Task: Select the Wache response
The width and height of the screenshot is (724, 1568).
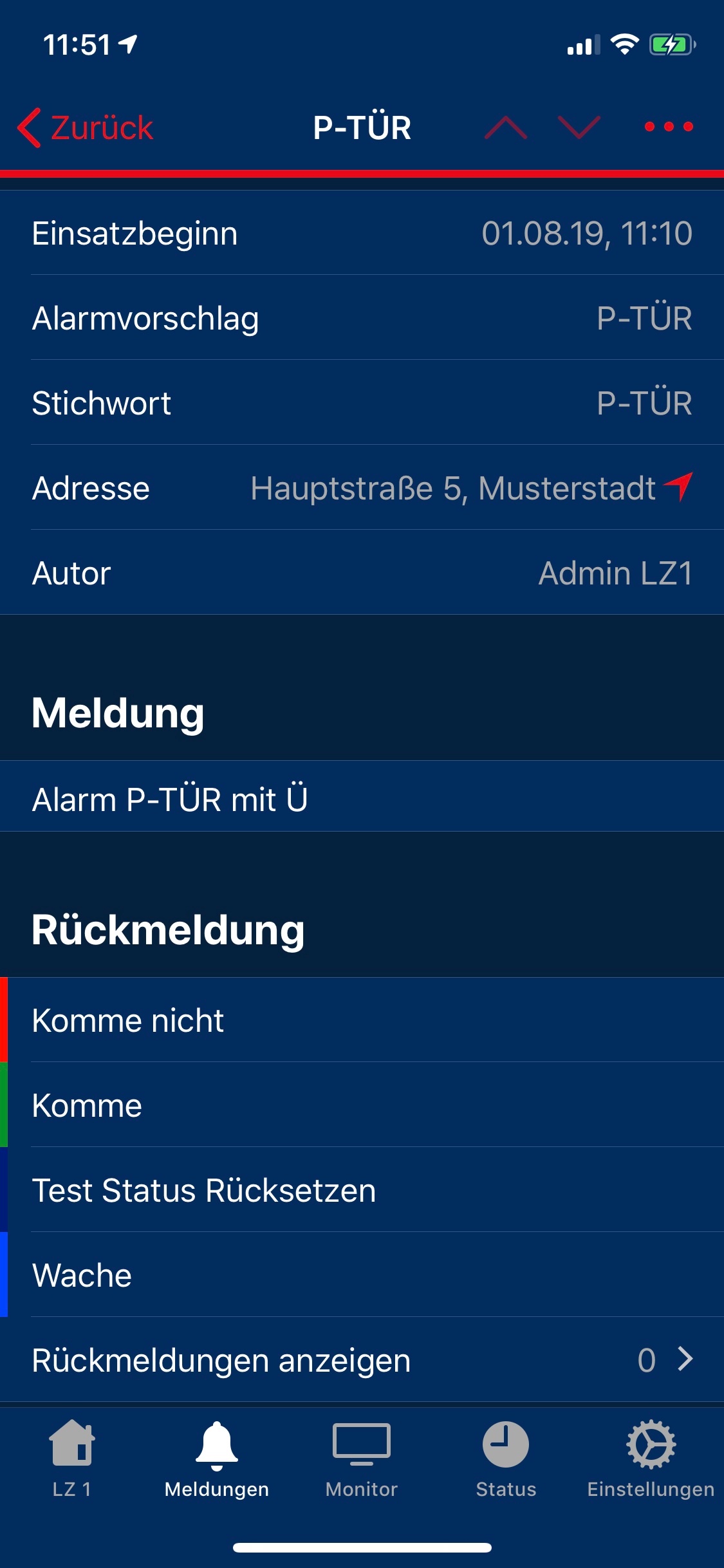Action: click(362, 1274)
